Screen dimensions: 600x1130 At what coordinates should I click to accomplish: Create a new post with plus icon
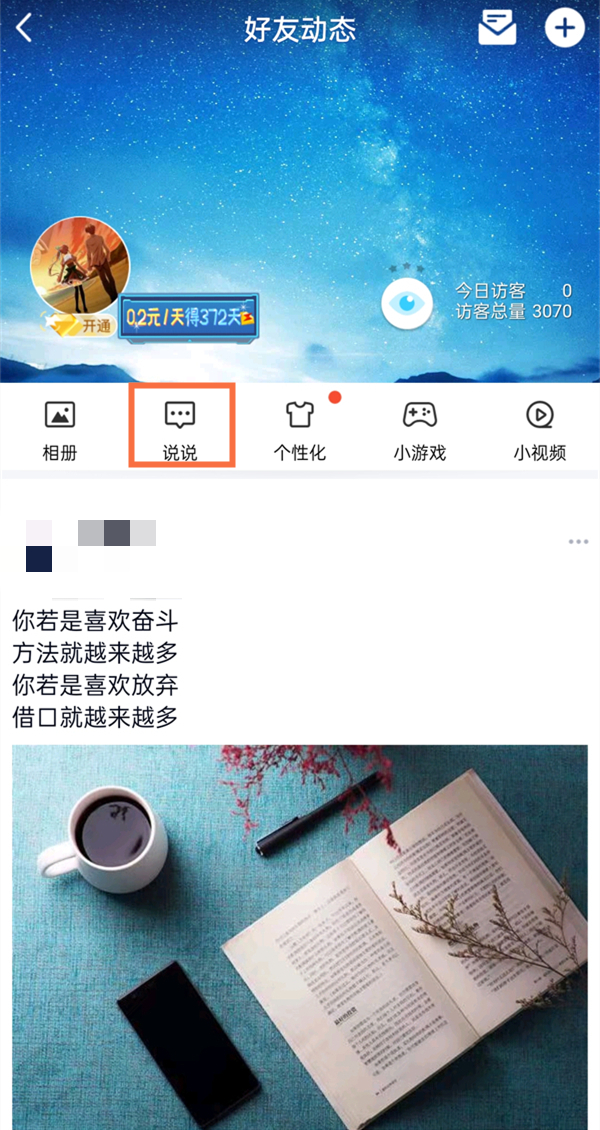564,28
